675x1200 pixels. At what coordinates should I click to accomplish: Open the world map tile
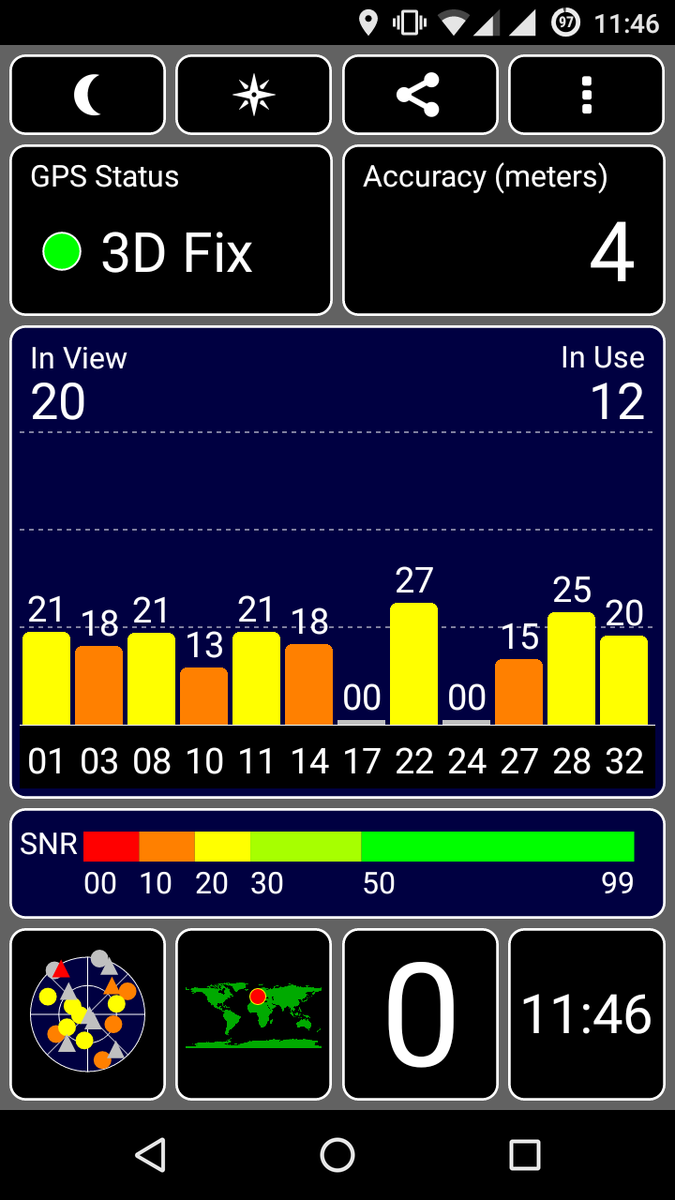(x=253, y=1014)
